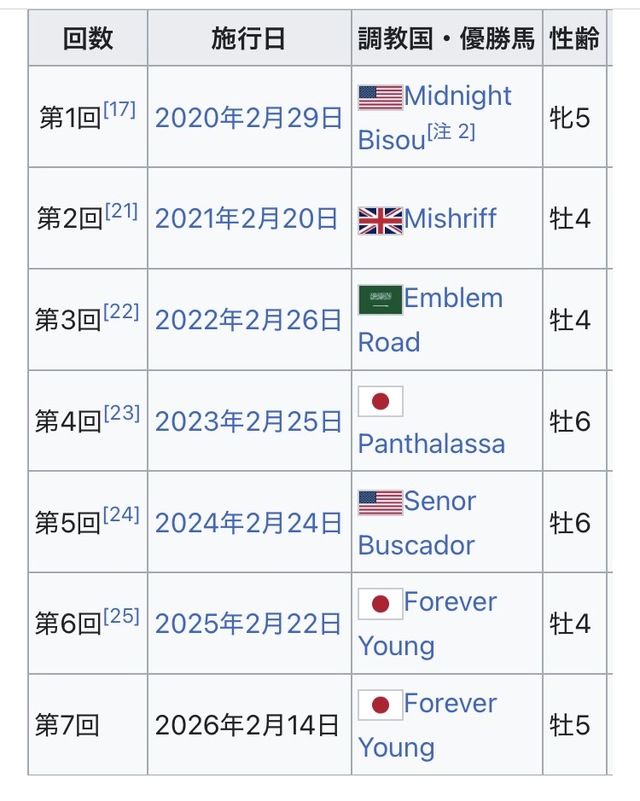The image size is (640, 801).
Task: Open reference [17] next to 第1回
Action: pos(119,110)
